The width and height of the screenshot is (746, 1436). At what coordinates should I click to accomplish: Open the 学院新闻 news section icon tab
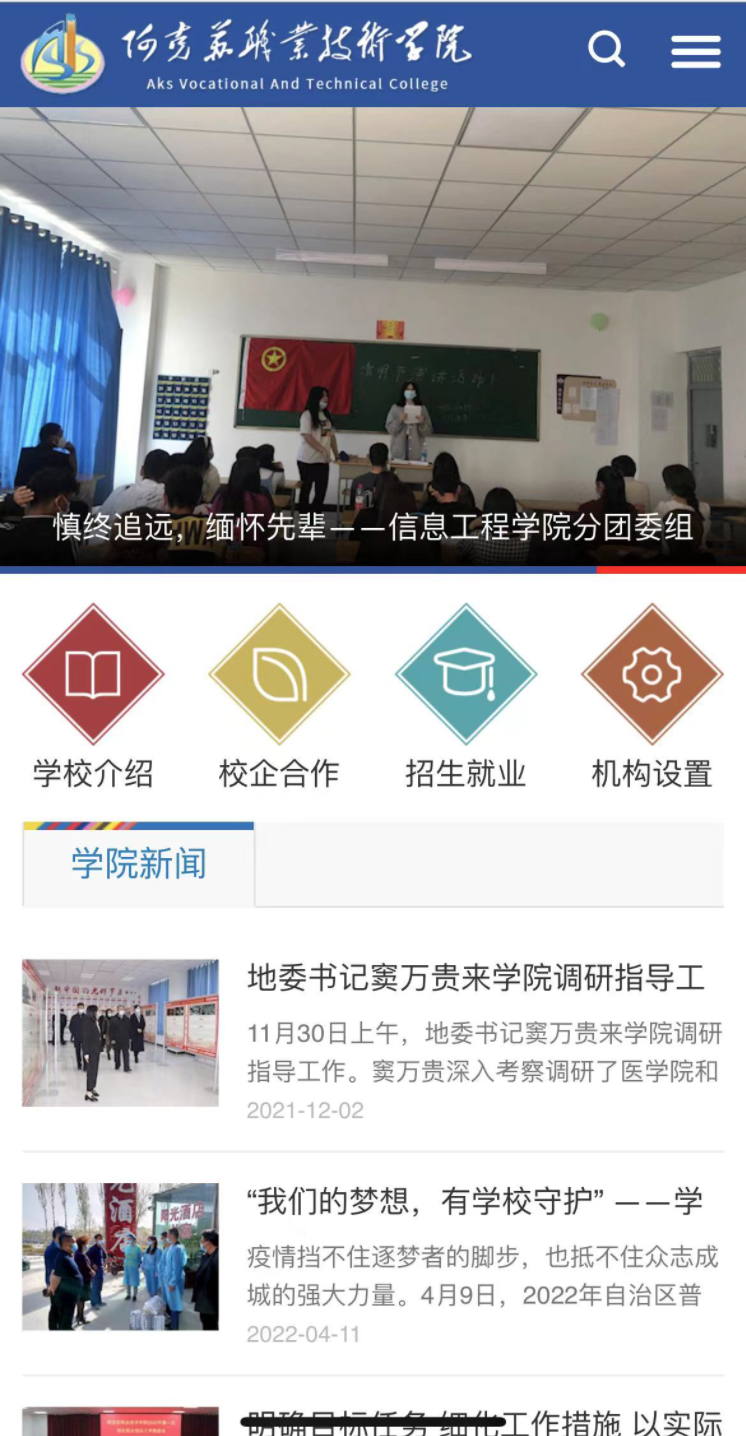pyautogui.click(x=138, y=862)
